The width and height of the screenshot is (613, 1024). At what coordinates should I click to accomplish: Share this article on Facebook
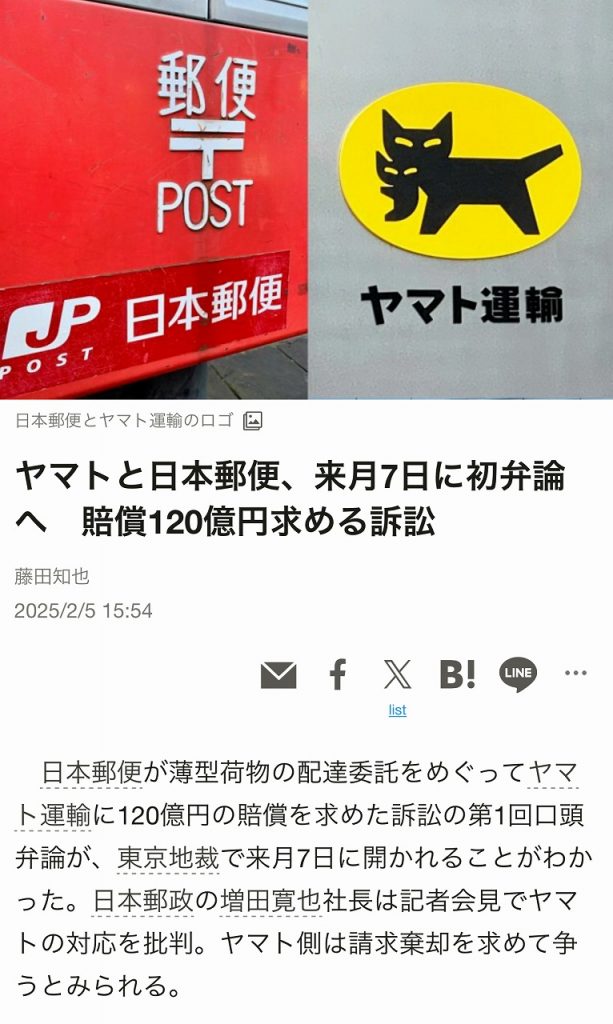[338, 675]
